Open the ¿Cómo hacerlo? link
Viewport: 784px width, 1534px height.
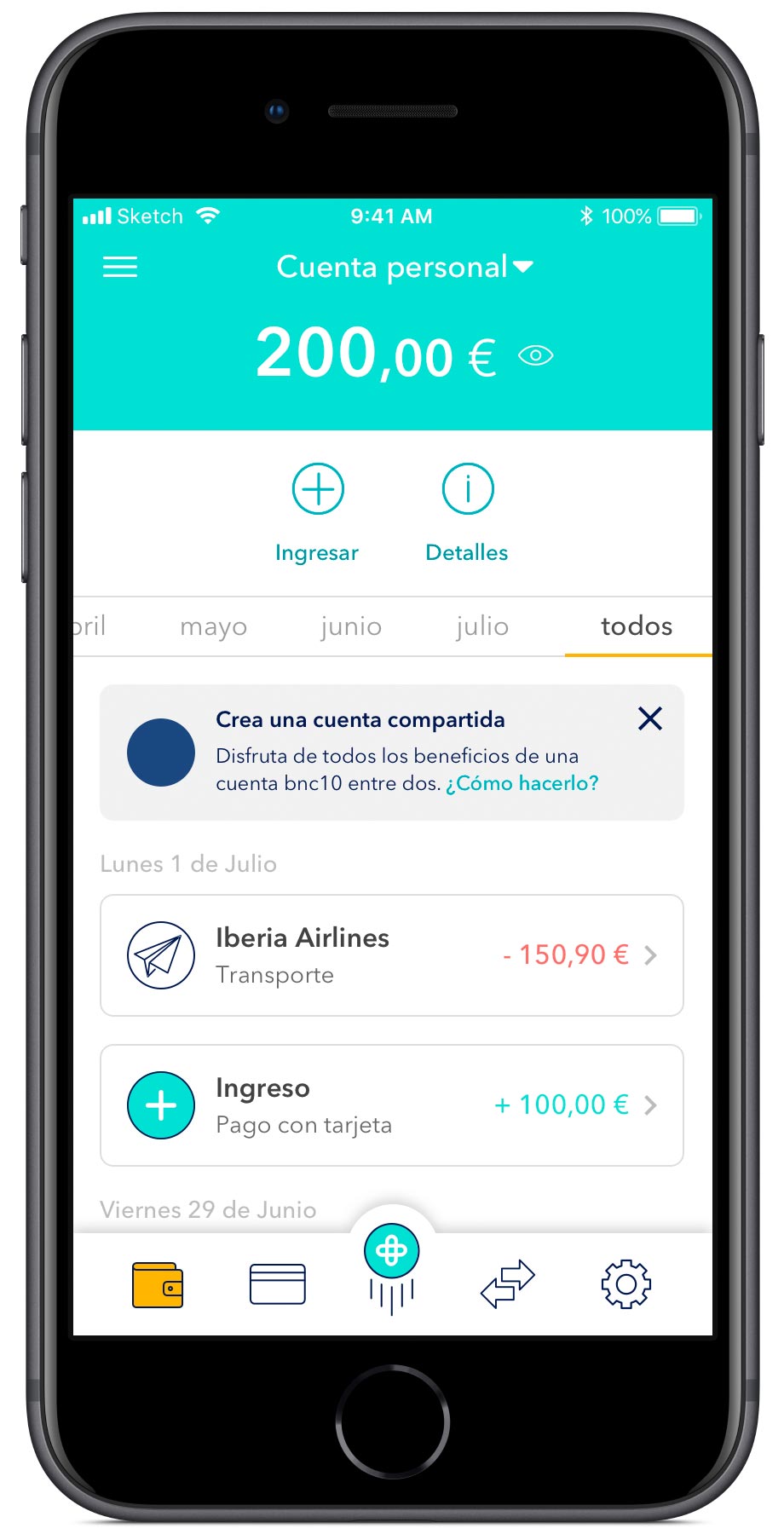click(522, 783)
